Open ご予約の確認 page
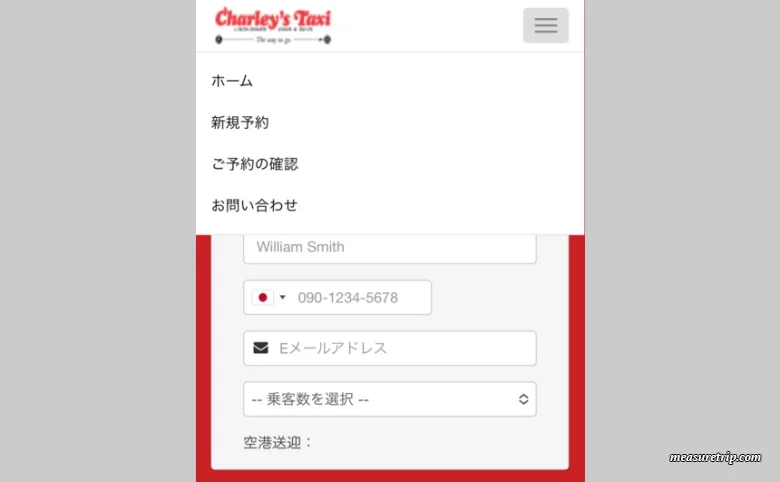 click(255, 164)
